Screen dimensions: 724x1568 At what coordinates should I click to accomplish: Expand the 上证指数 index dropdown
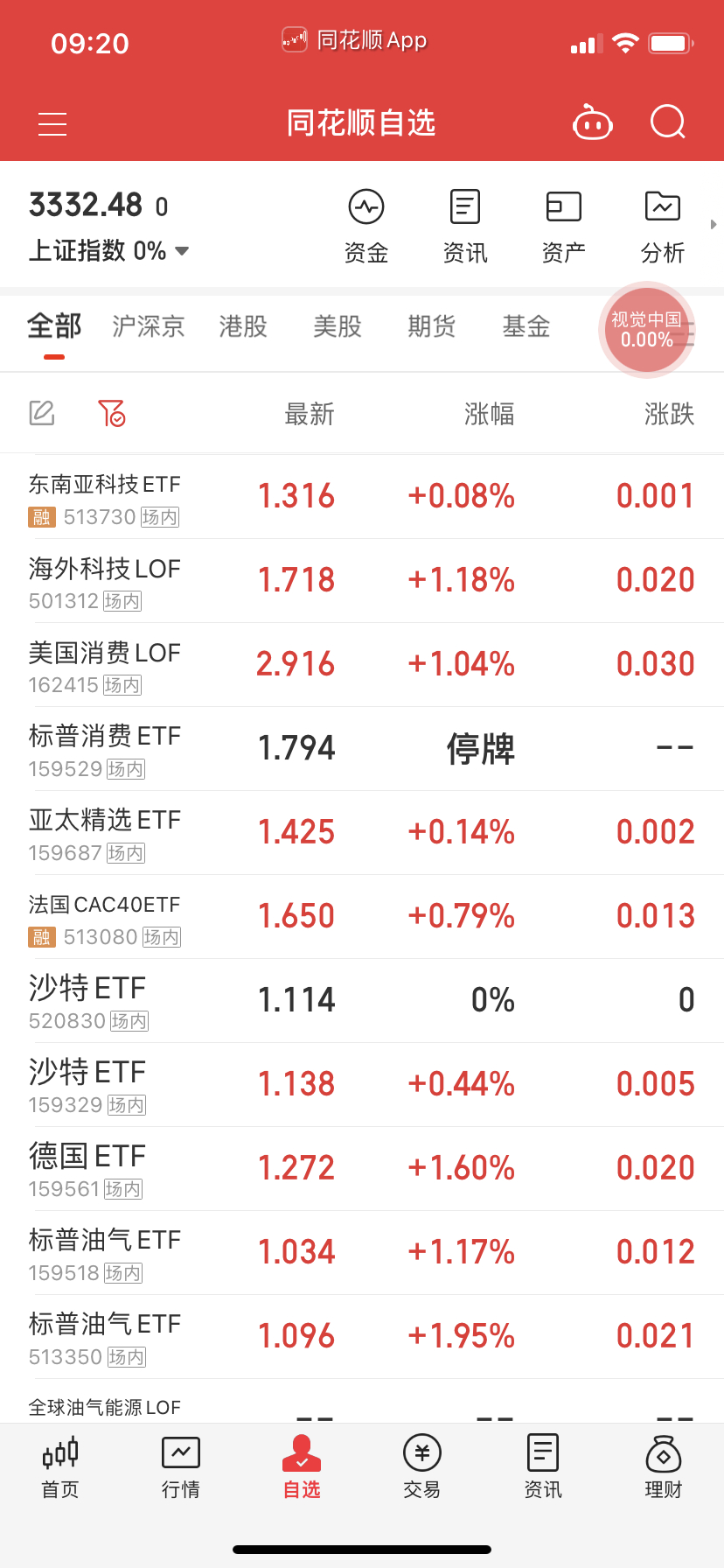pos(182,251)
